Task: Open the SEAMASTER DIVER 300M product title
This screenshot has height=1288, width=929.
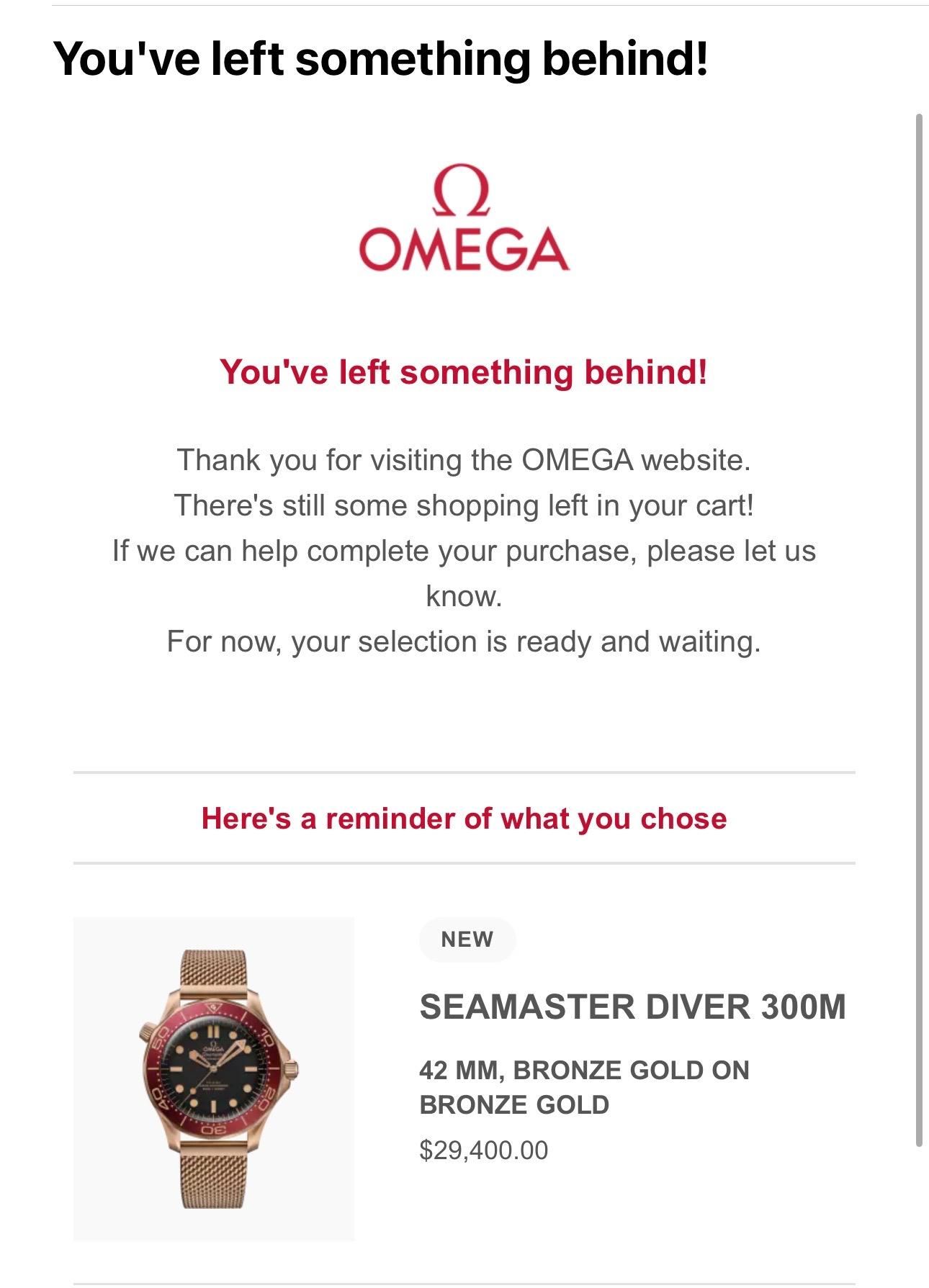Action: point(632,1006)
